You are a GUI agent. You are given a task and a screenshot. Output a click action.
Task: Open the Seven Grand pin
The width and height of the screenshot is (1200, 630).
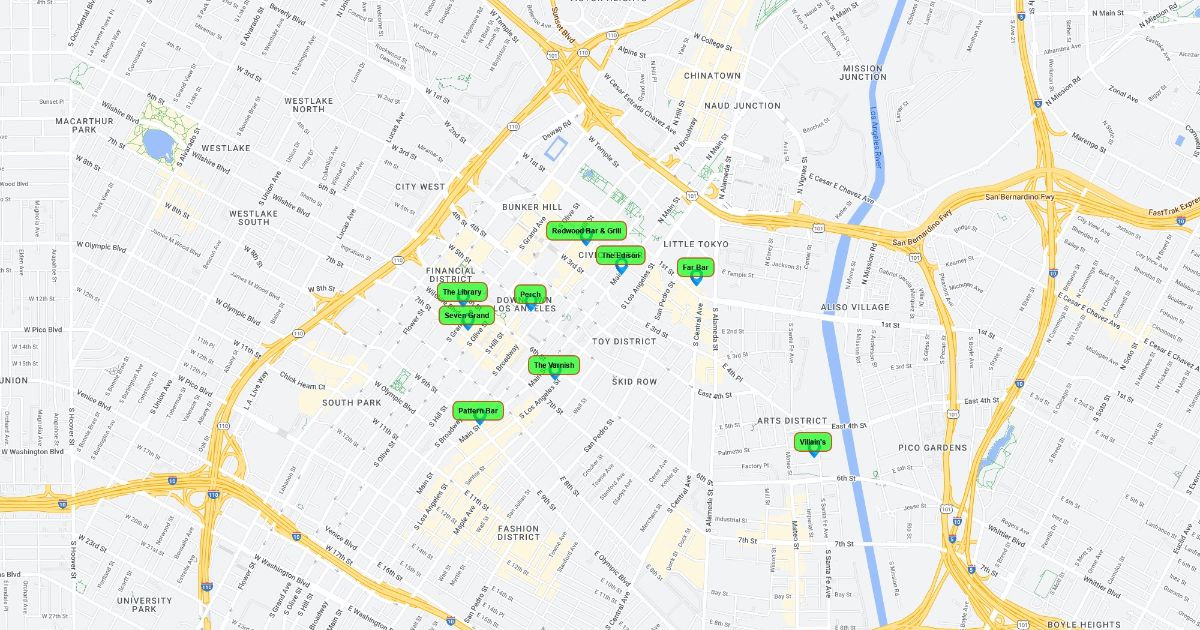point(466,316)
